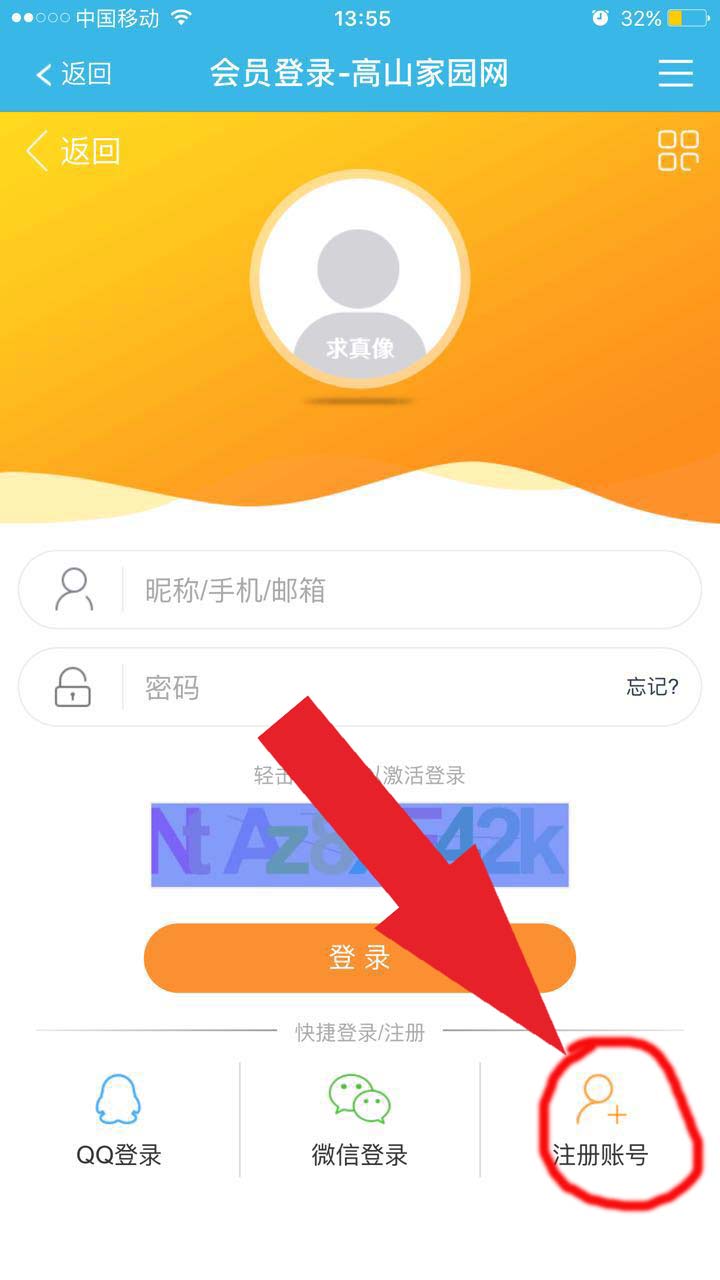Open 注册账号 to register an account
720x1280 pixels.
(x=600, y=1122)
